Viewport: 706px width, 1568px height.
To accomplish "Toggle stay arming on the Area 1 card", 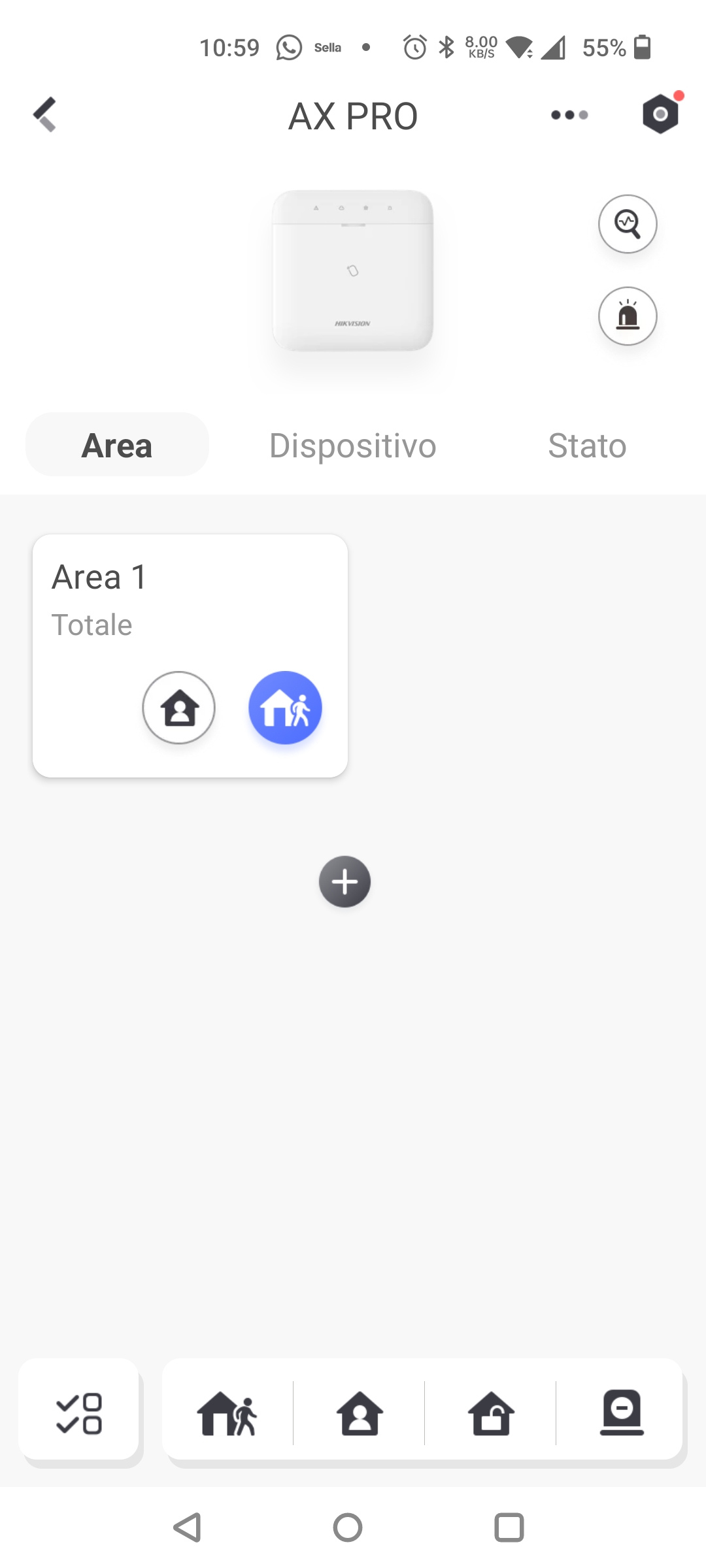I will 178,708.
